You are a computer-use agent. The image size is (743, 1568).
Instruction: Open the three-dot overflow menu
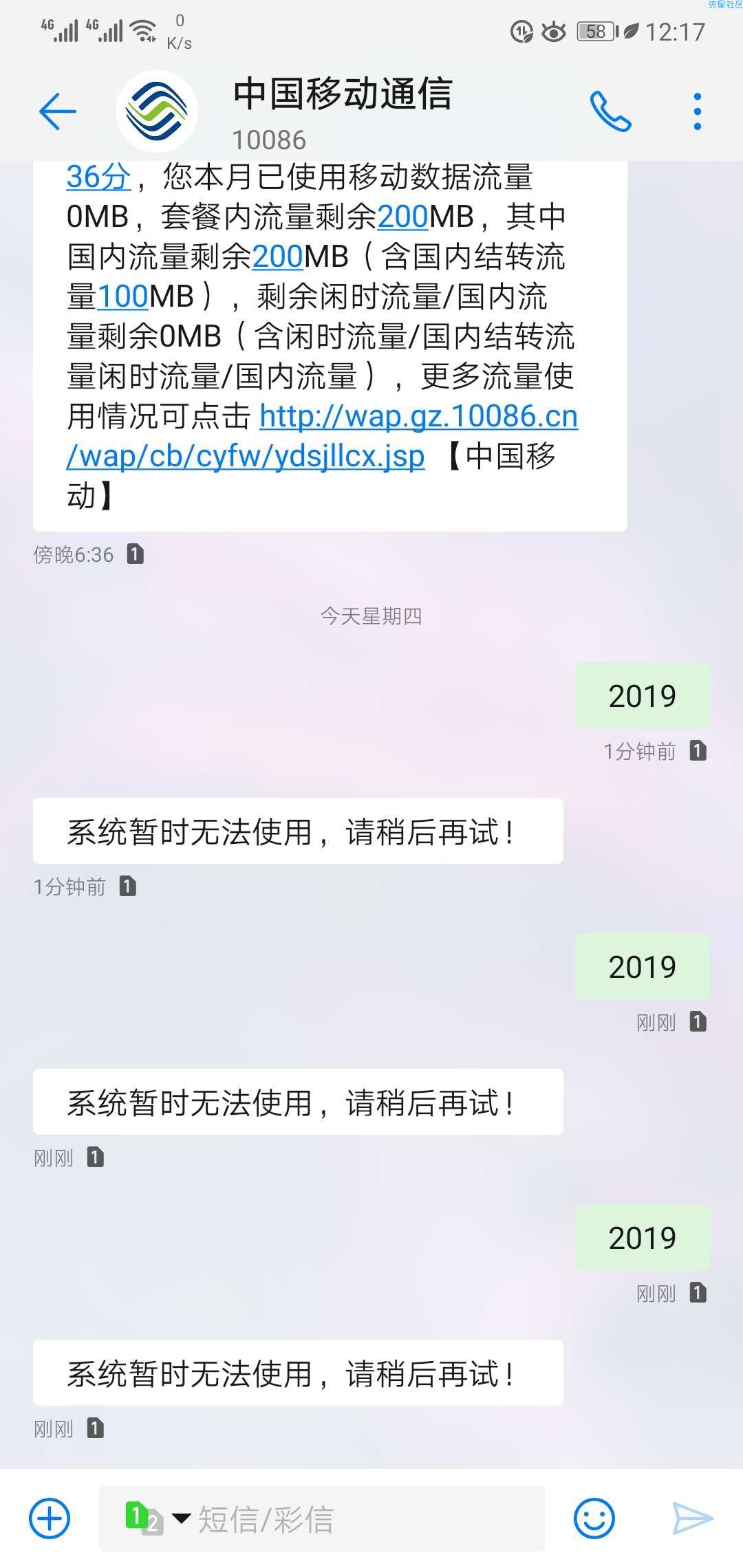[x=697, y=111]
